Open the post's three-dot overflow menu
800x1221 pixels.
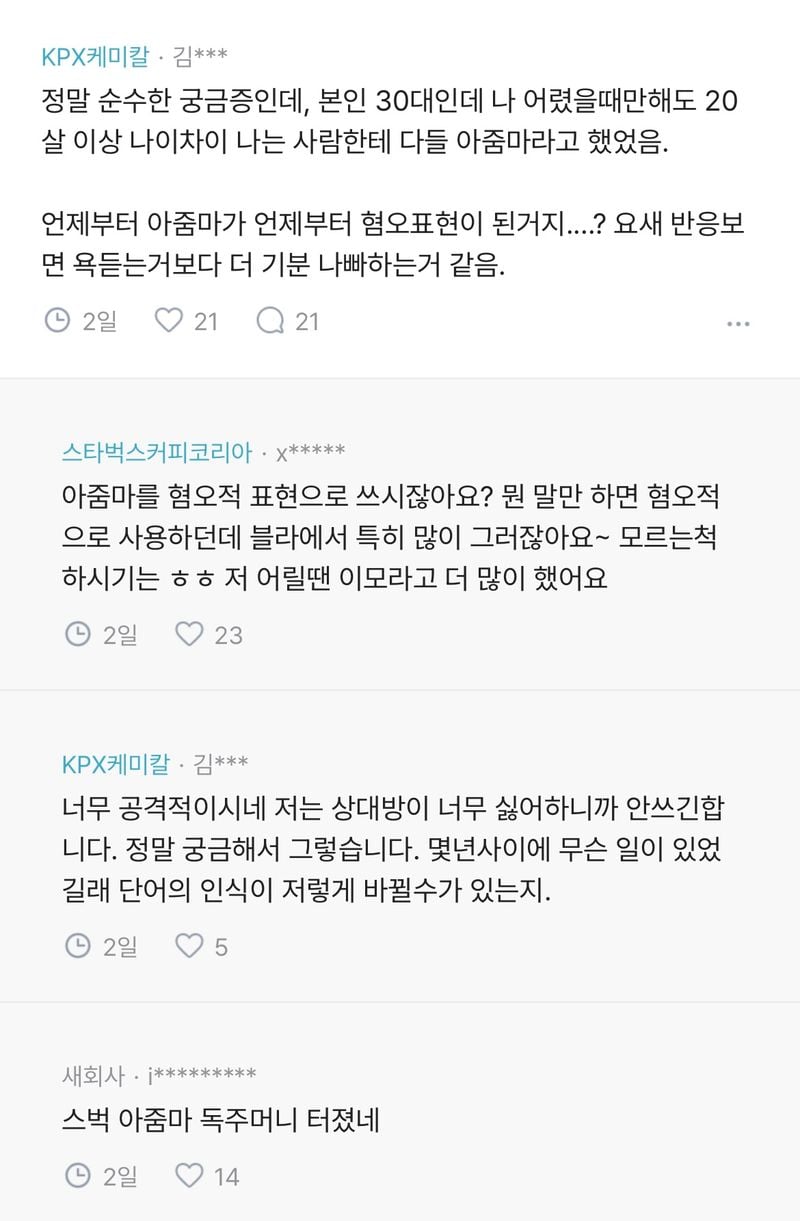tap(738, 323)
